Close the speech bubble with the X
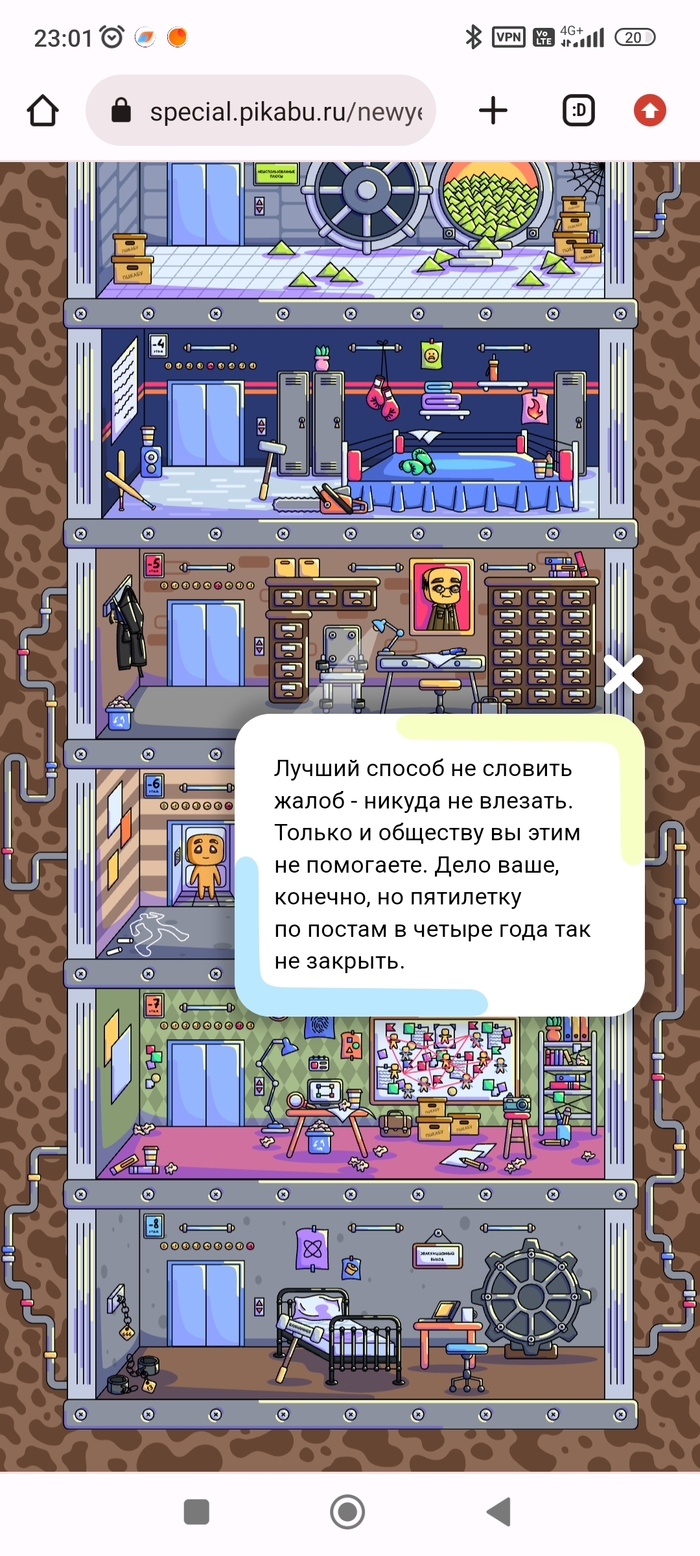 click(623, 675)
